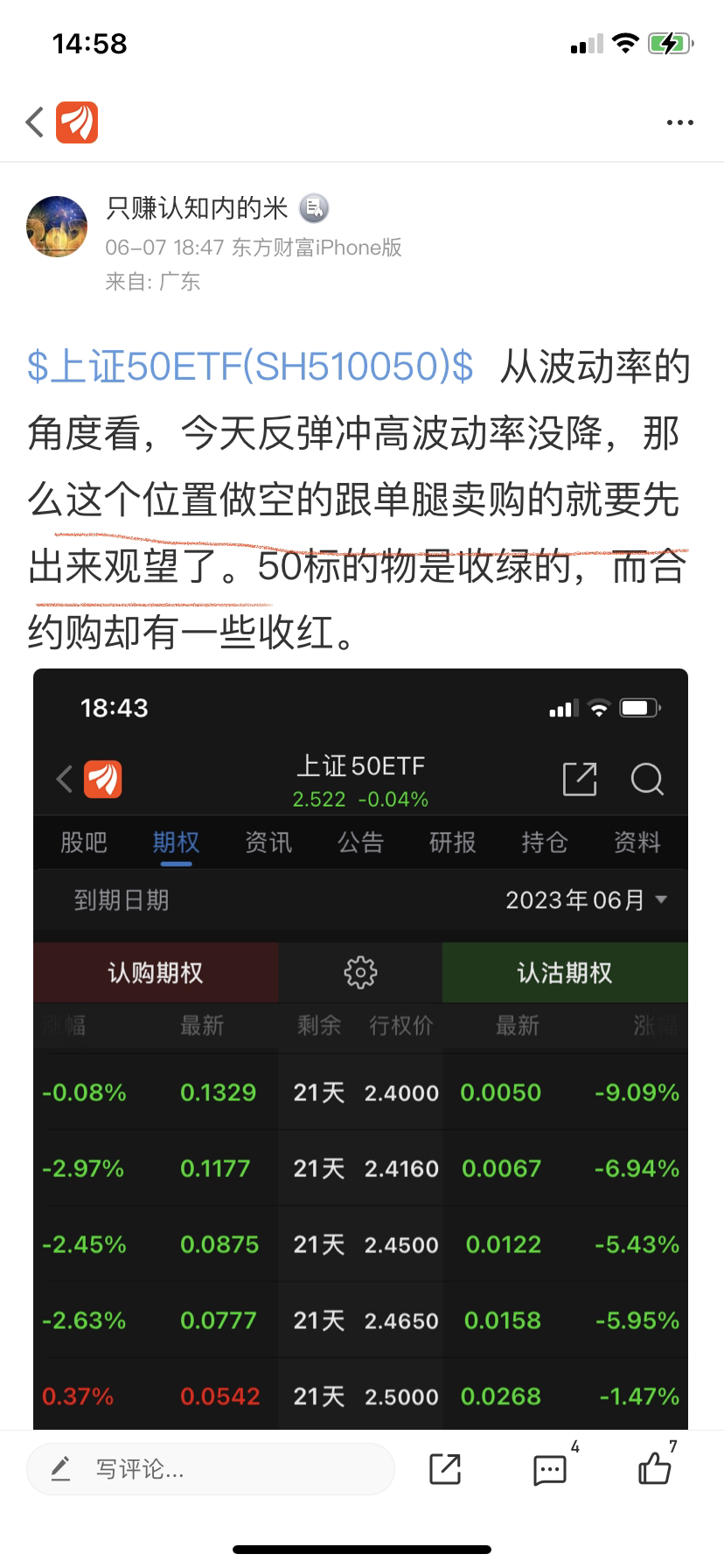This screenshot has height=1568, width=724.
Task: Open the $上证50ETF(SH510050)$ stock link
Action: click(x=250, y=367)
